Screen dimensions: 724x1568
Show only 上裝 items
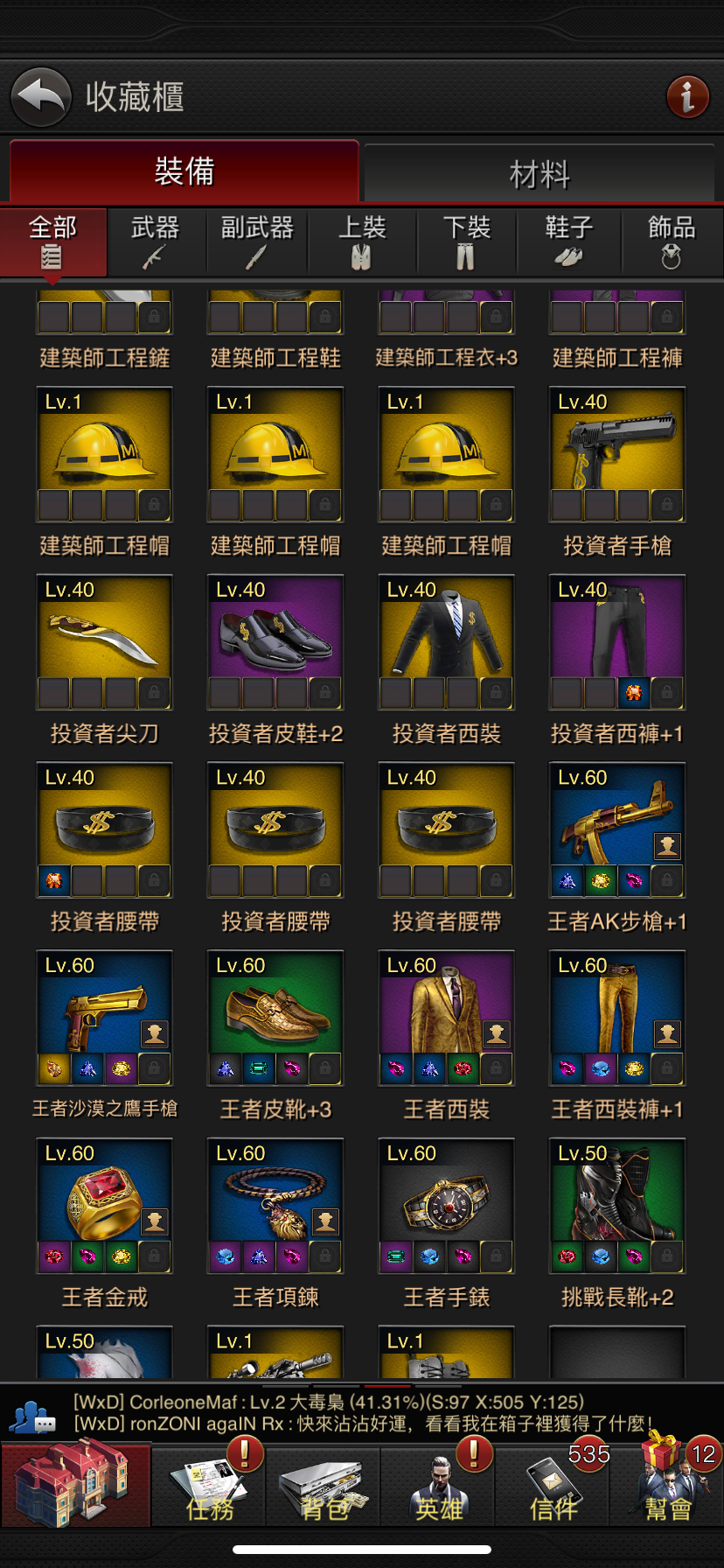pos(361,241)
